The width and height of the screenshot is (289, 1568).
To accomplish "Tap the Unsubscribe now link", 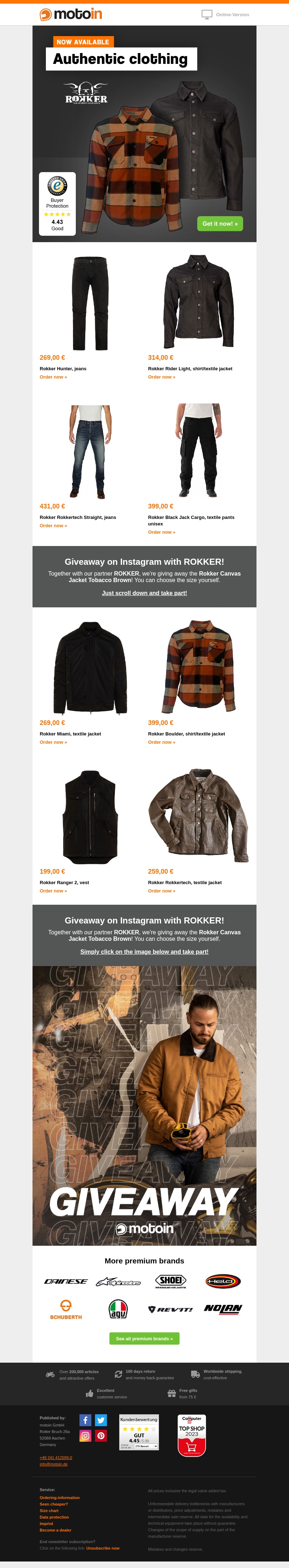I will 103,1548.
